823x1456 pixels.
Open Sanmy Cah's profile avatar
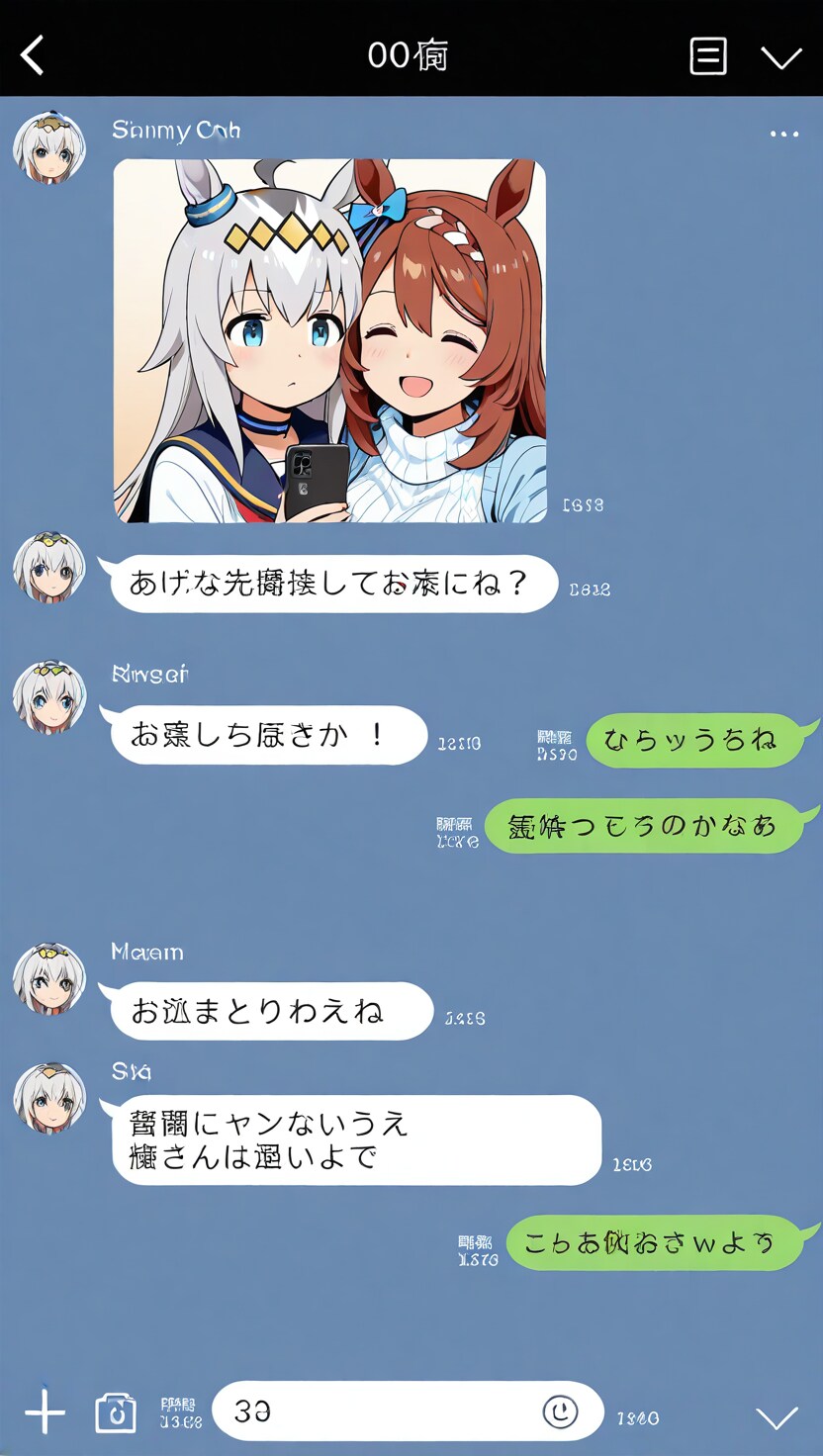[x=48, y=149]
